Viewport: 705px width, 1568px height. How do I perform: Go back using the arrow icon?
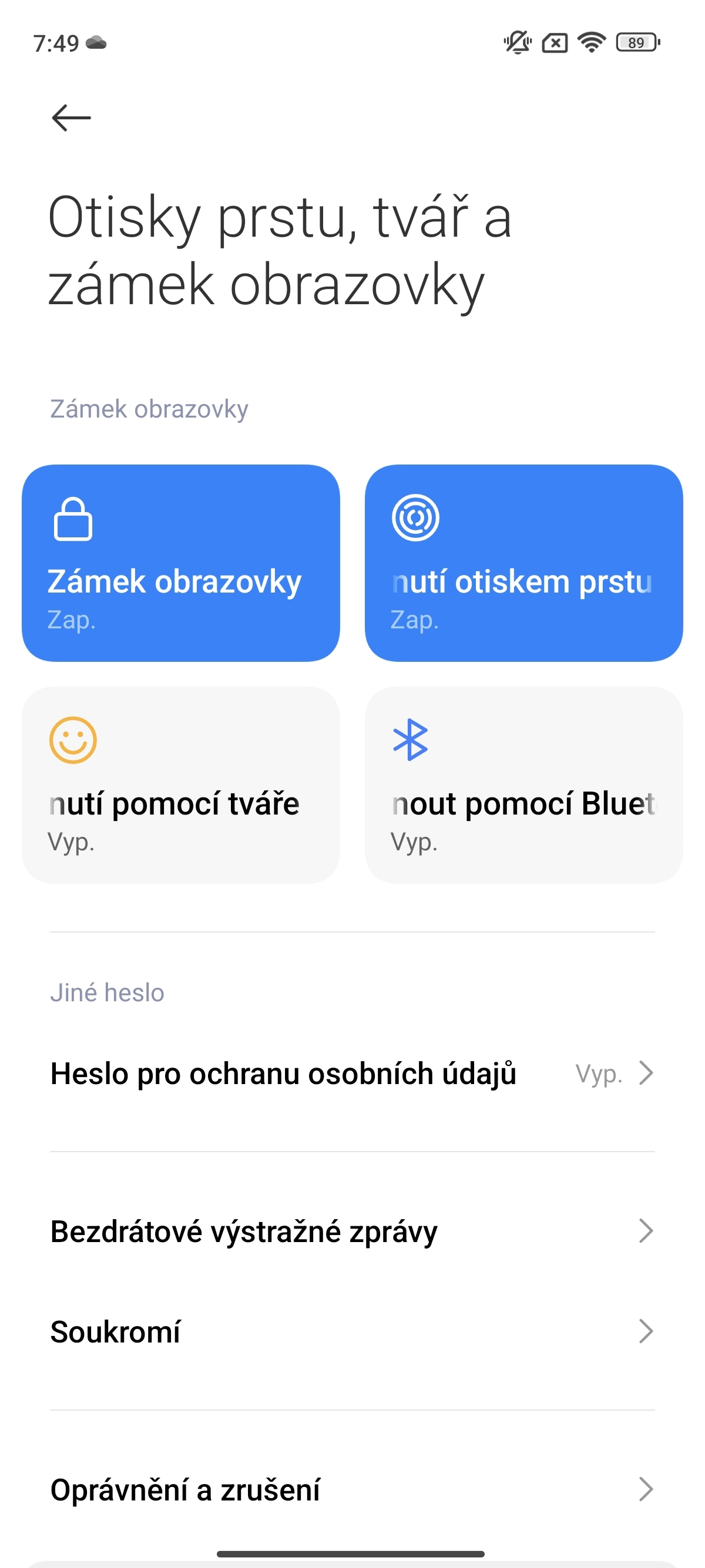click(71, 117)
